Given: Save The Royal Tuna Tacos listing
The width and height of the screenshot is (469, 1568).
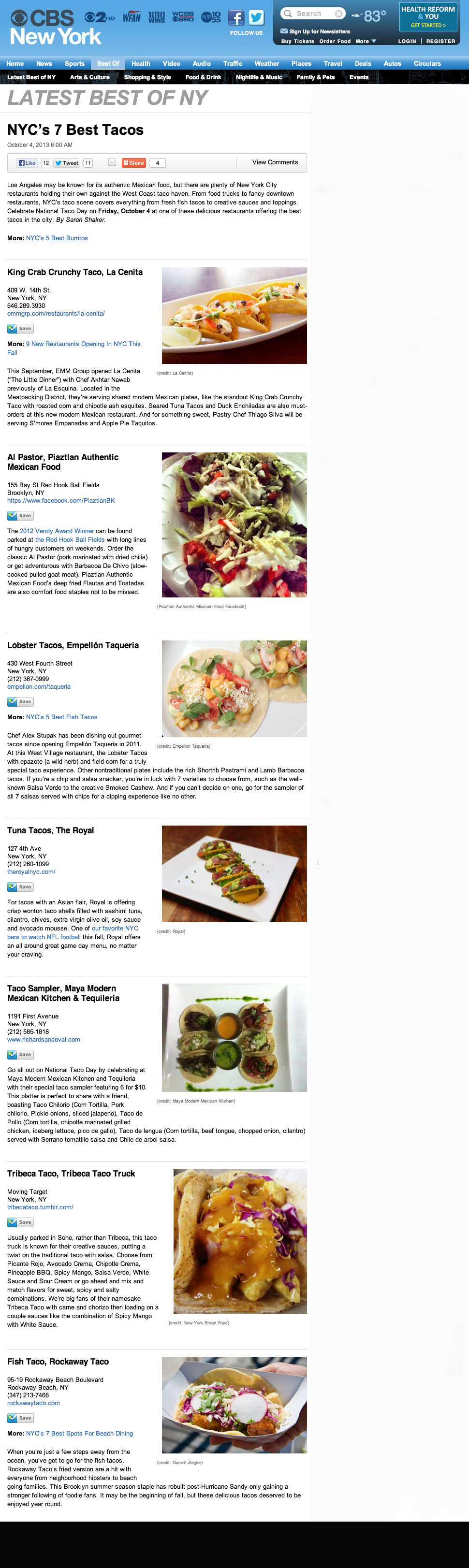Looking at the screenshot, I should coord(20,887).
